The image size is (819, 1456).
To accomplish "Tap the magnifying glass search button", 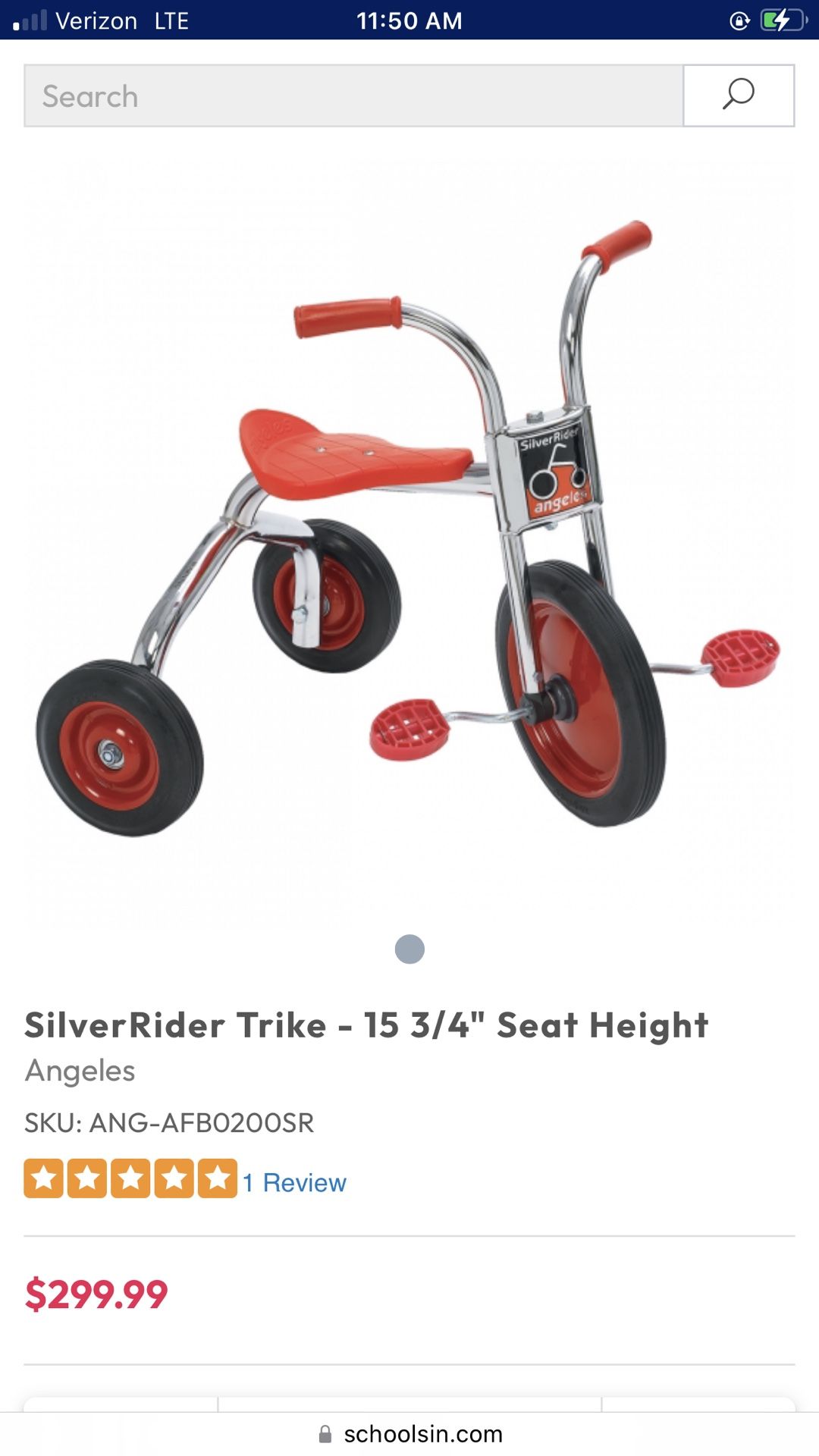I will 739,96.
